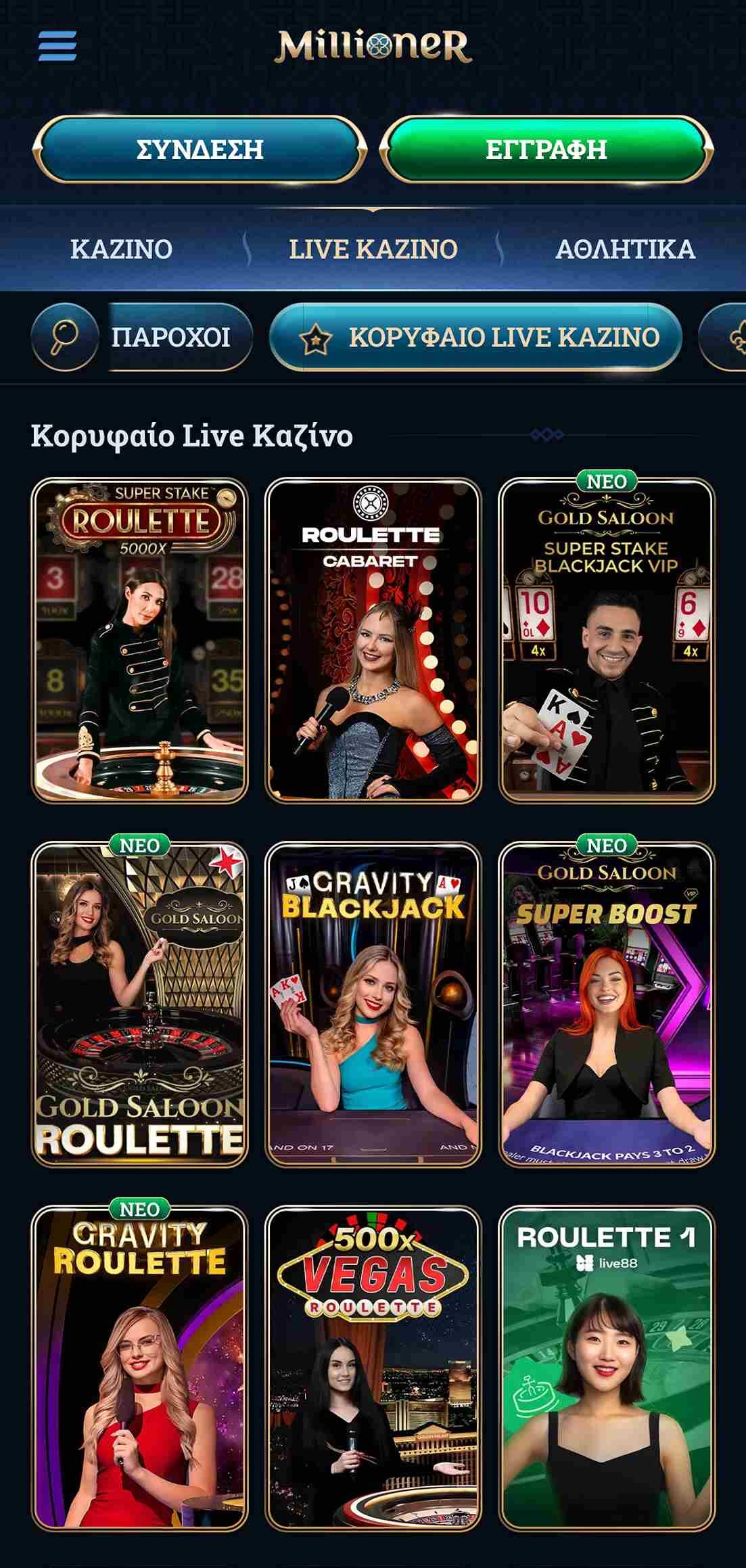Image resolution: width=746 pixels, height=1568 pixels.
Task: Switch to the LIVE ΚΑΖΙΝΟ tab
Action: pyautogui.click(x=373, y=249)
